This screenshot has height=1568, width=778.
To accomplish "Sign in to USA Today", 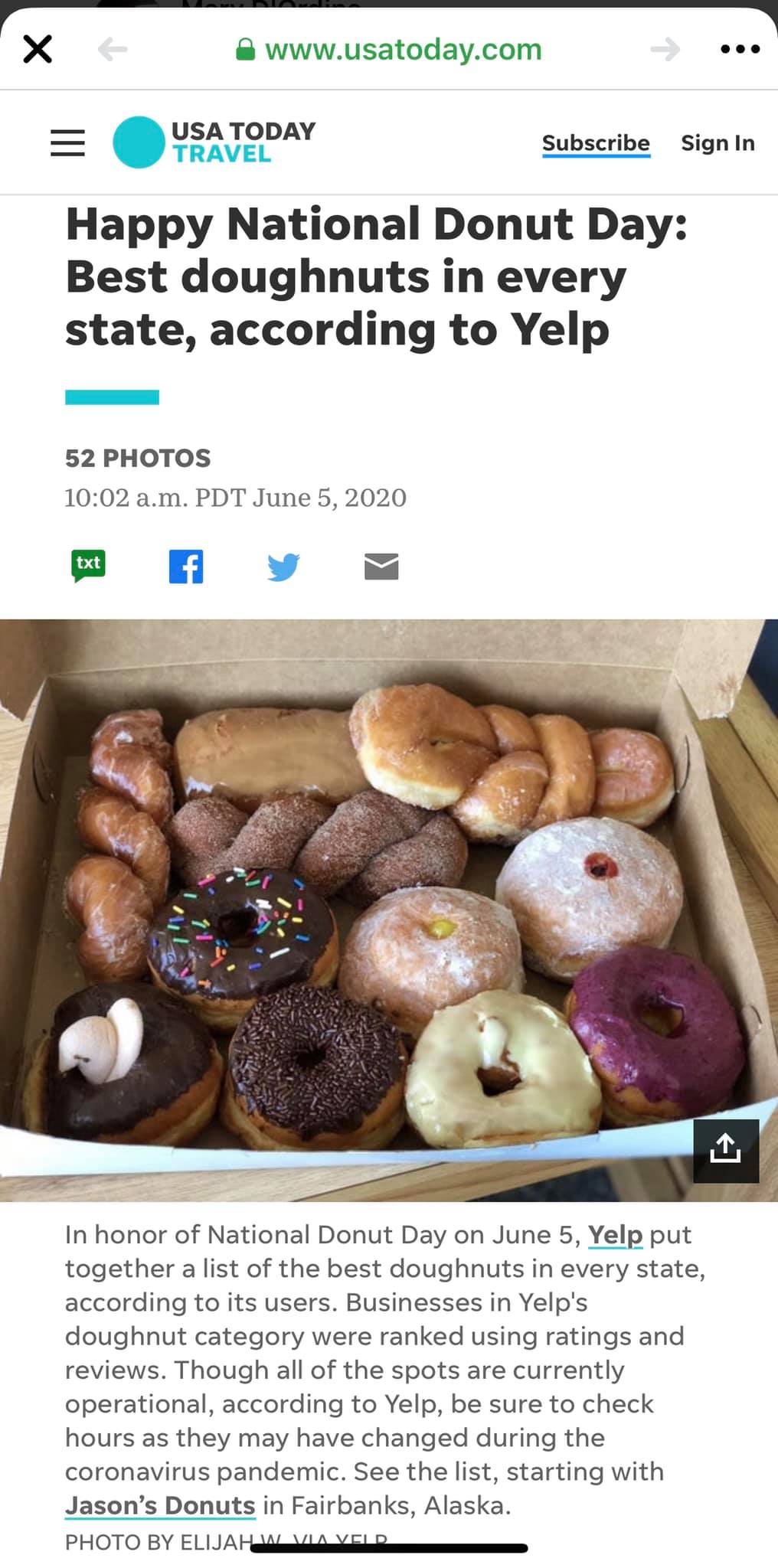I will [718, 143].
